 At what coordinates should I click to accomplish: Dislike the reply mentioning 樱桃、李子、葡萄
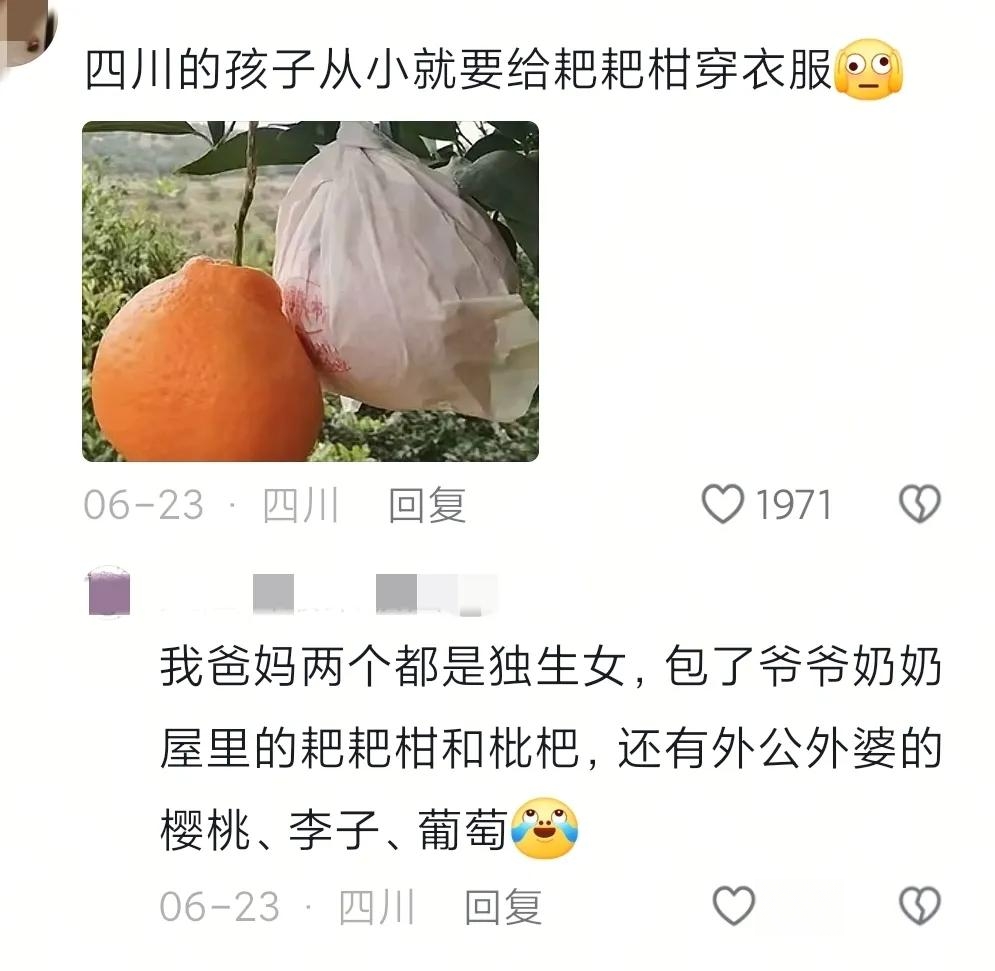pyautogui.click(x=919, y=906)
